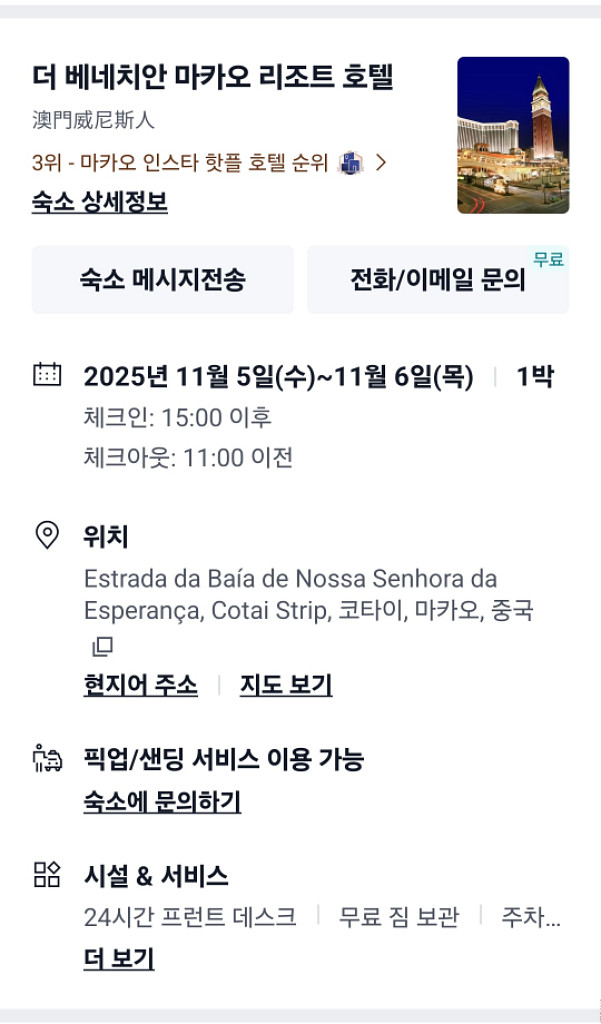This screenshot has height=1024, width=601.
Task: Tap 숙소에 문의하기 for pickup service
Action: [x=162, y=802]
